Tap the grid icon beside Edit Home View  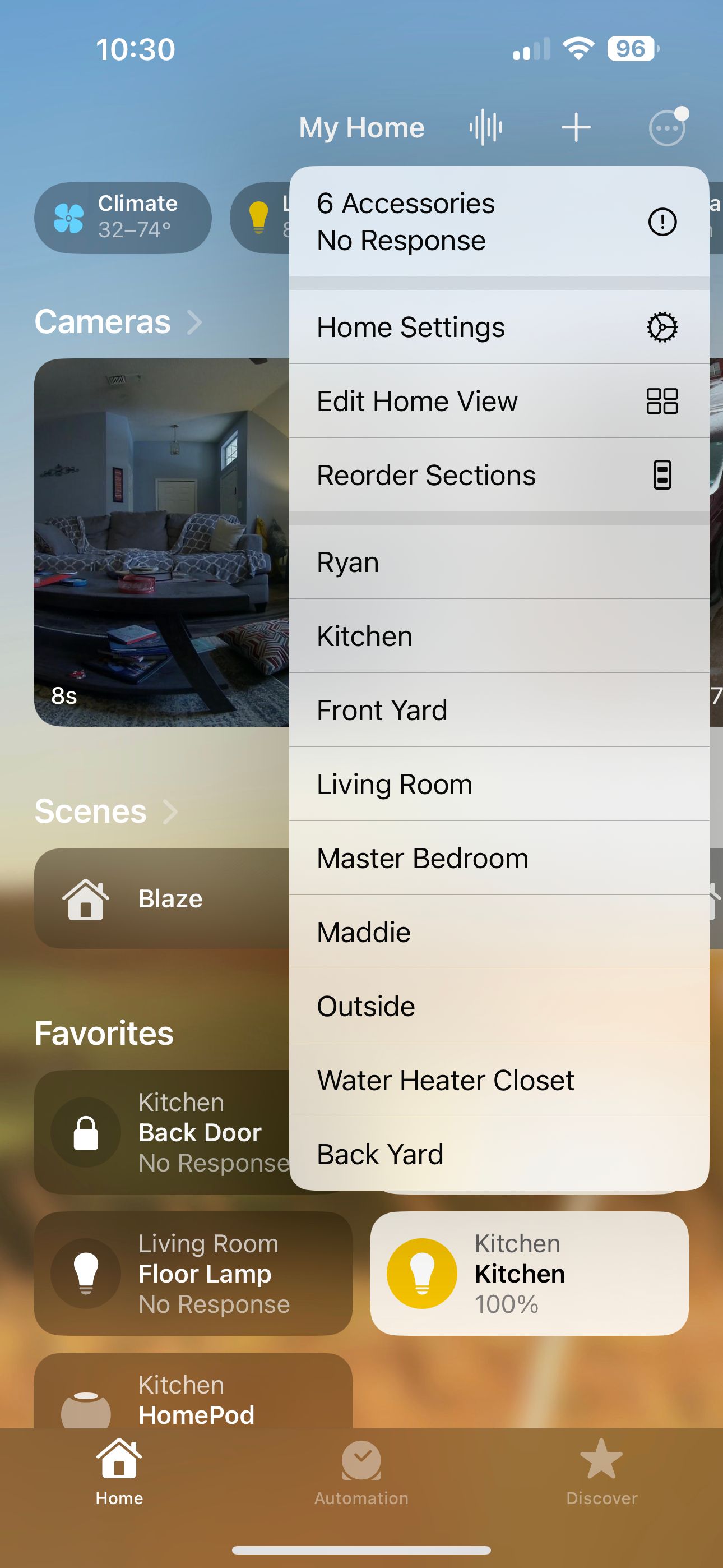662,401
